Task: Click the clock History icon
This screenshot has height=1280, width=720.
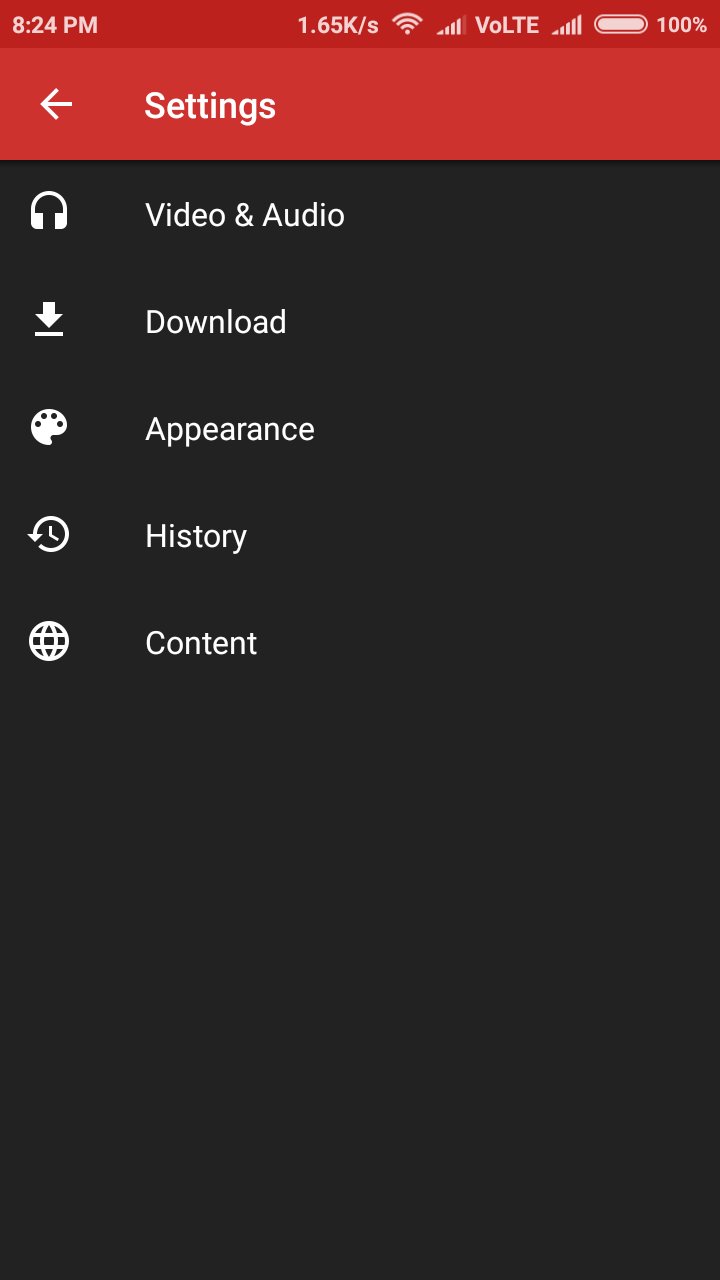Action: (x=48, y=534)
